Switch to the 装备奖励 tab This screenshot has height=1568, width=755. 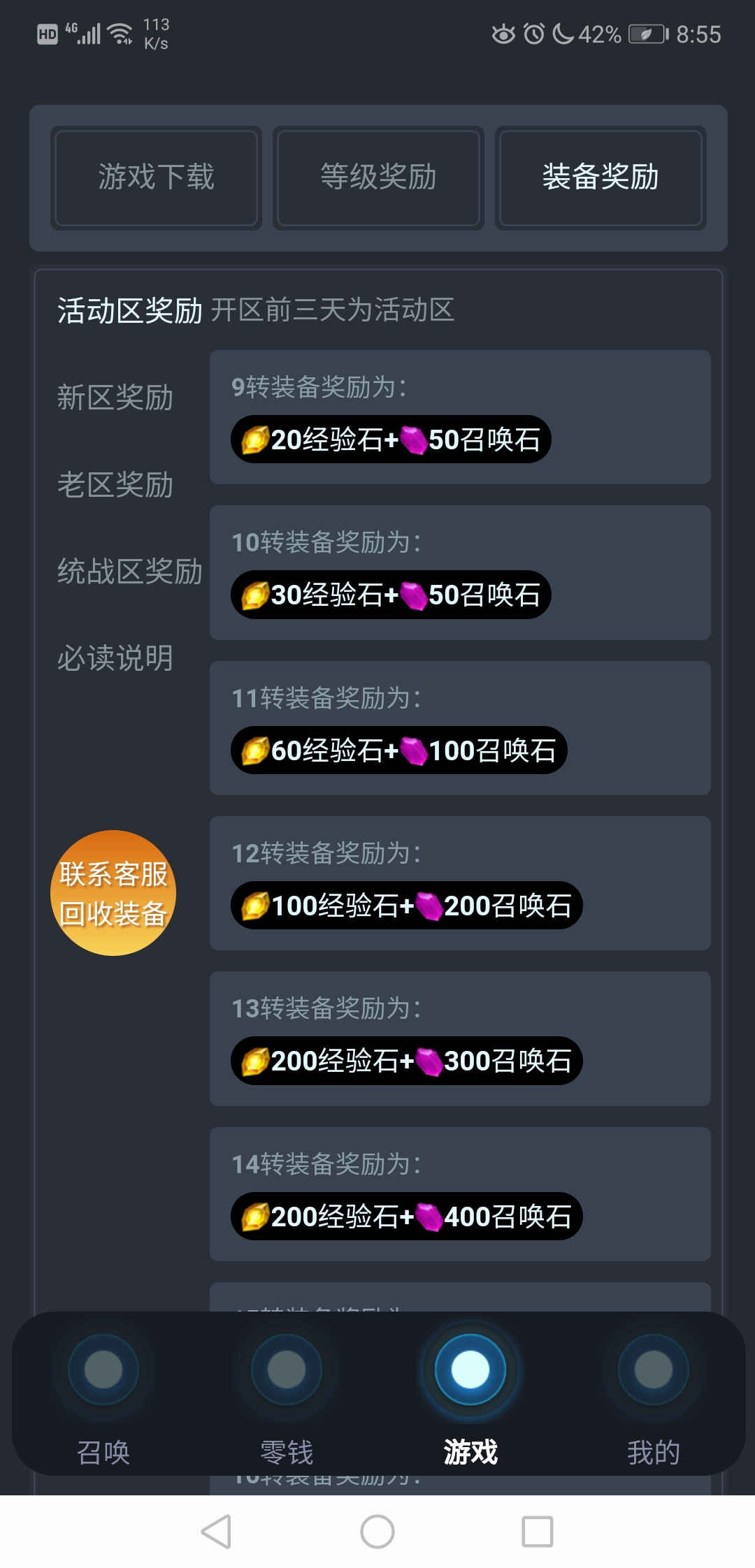tap(600, 177)
